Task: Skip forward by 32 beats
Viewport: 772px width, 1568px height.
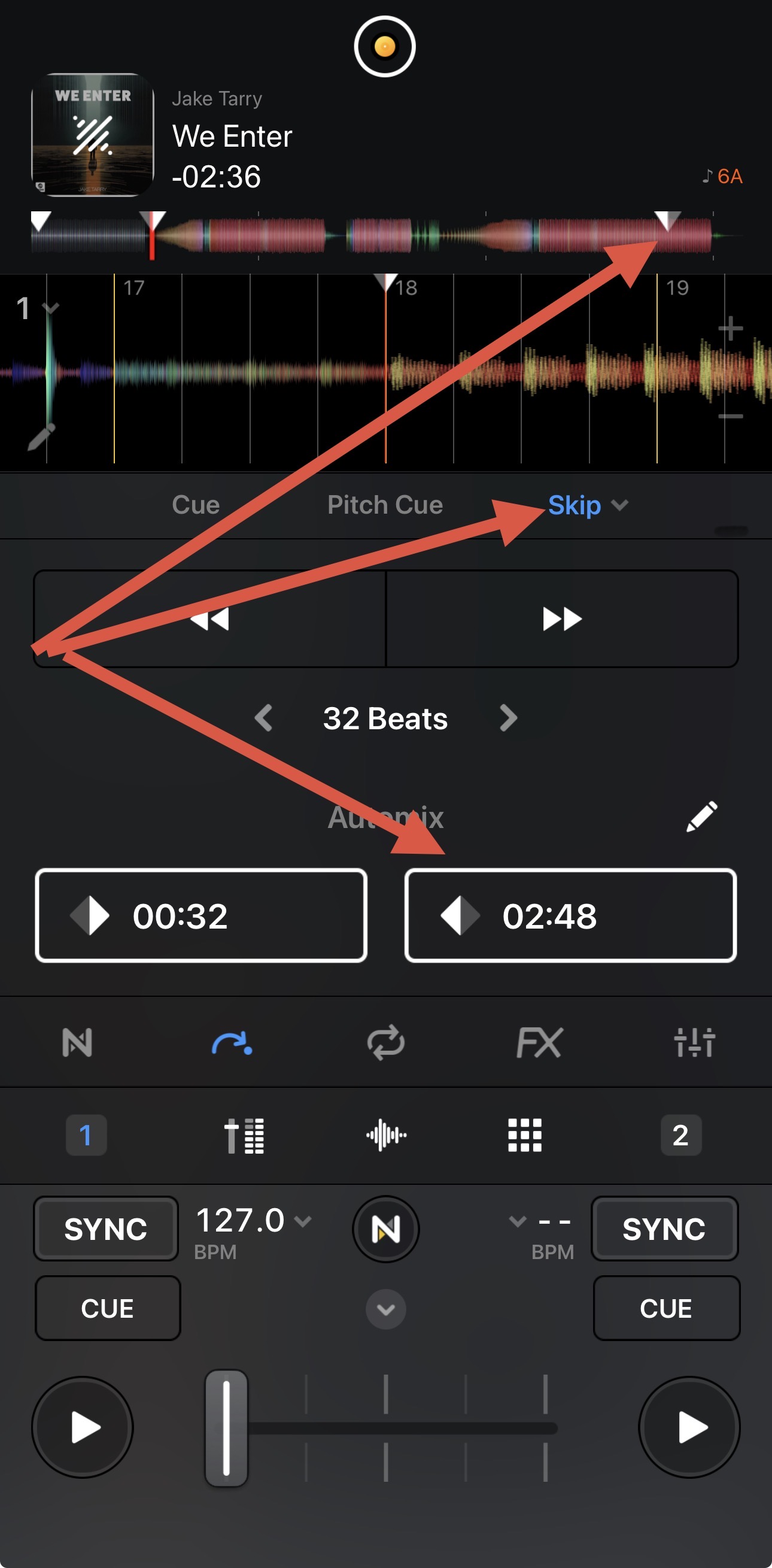Action: (561, 618)
